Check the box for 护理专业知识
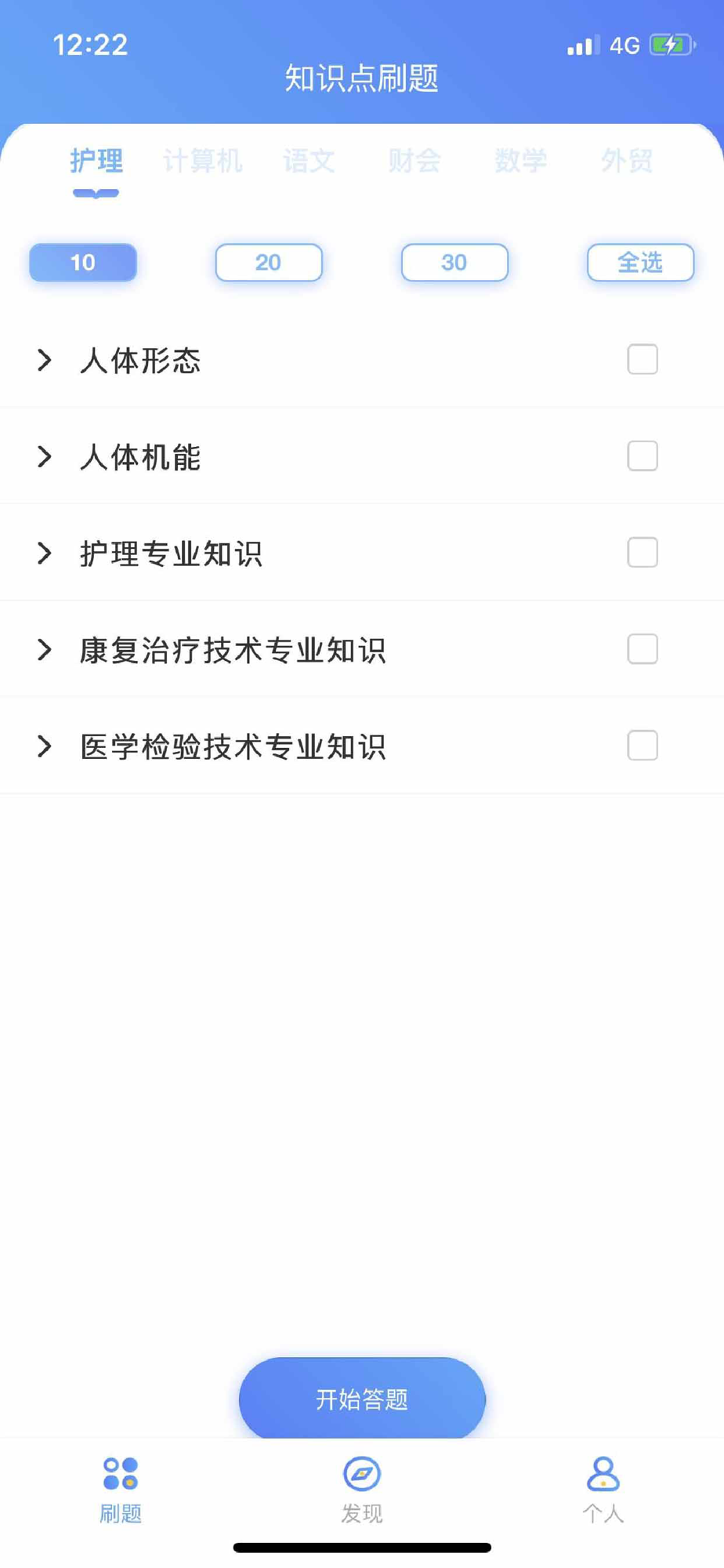The height and width of the screenshot is (1568, 724). click(643, 552)
